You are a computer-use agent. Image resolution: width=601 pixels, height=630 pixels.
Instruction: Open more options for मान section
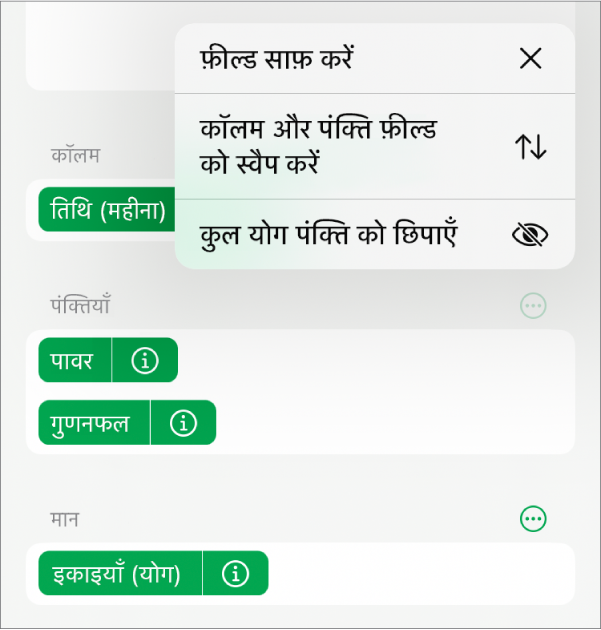coord(534,518)
